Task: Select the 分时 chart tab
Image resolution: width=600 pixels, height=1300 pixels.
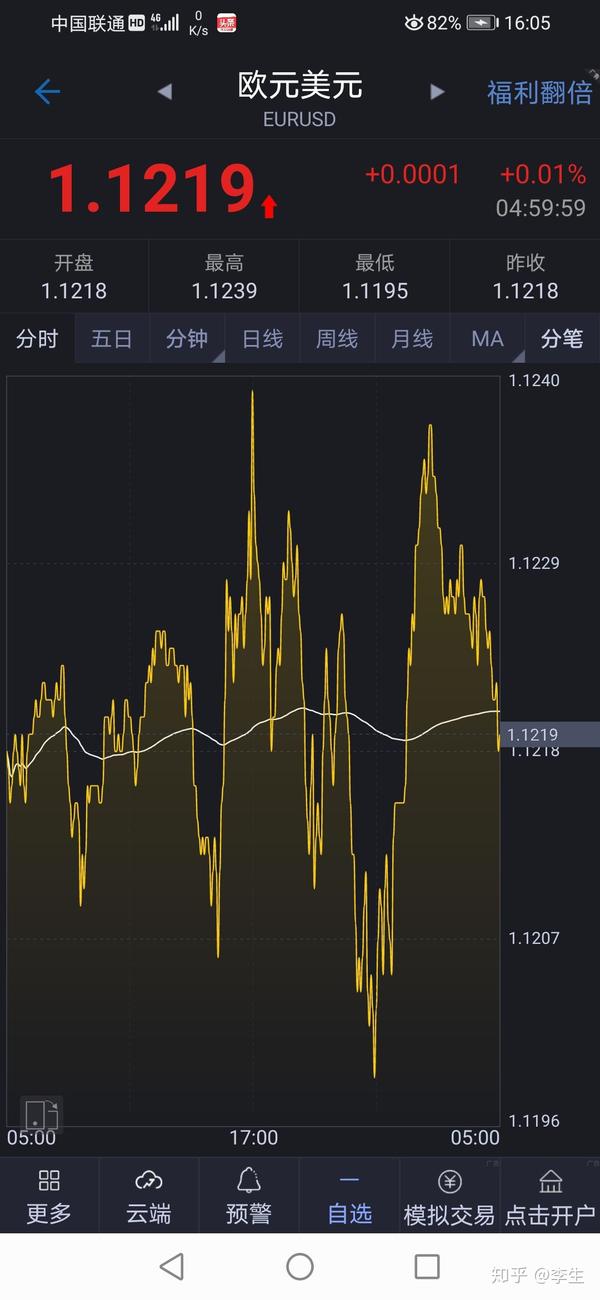Action: click(x=37, y=339)
